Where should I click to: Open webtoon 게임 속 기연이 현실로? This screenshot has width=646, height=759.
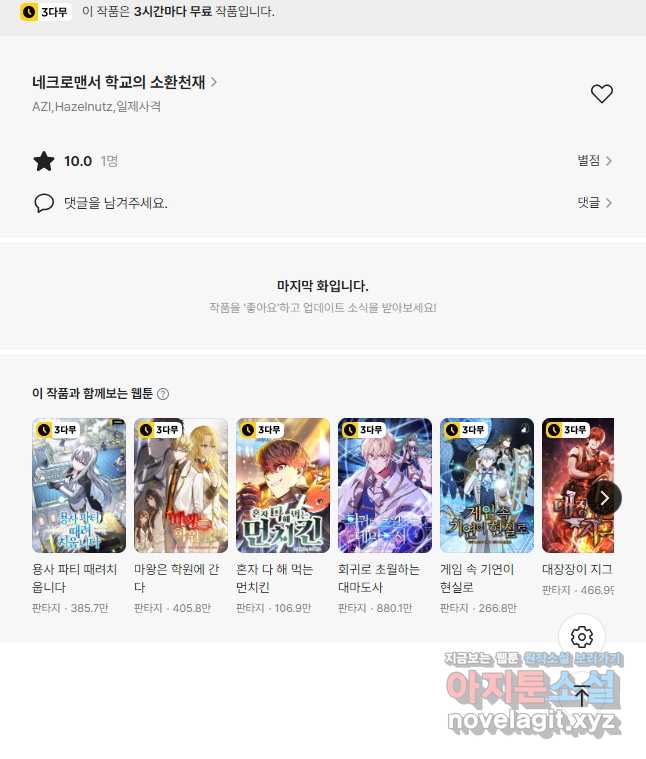click(487, 486)
